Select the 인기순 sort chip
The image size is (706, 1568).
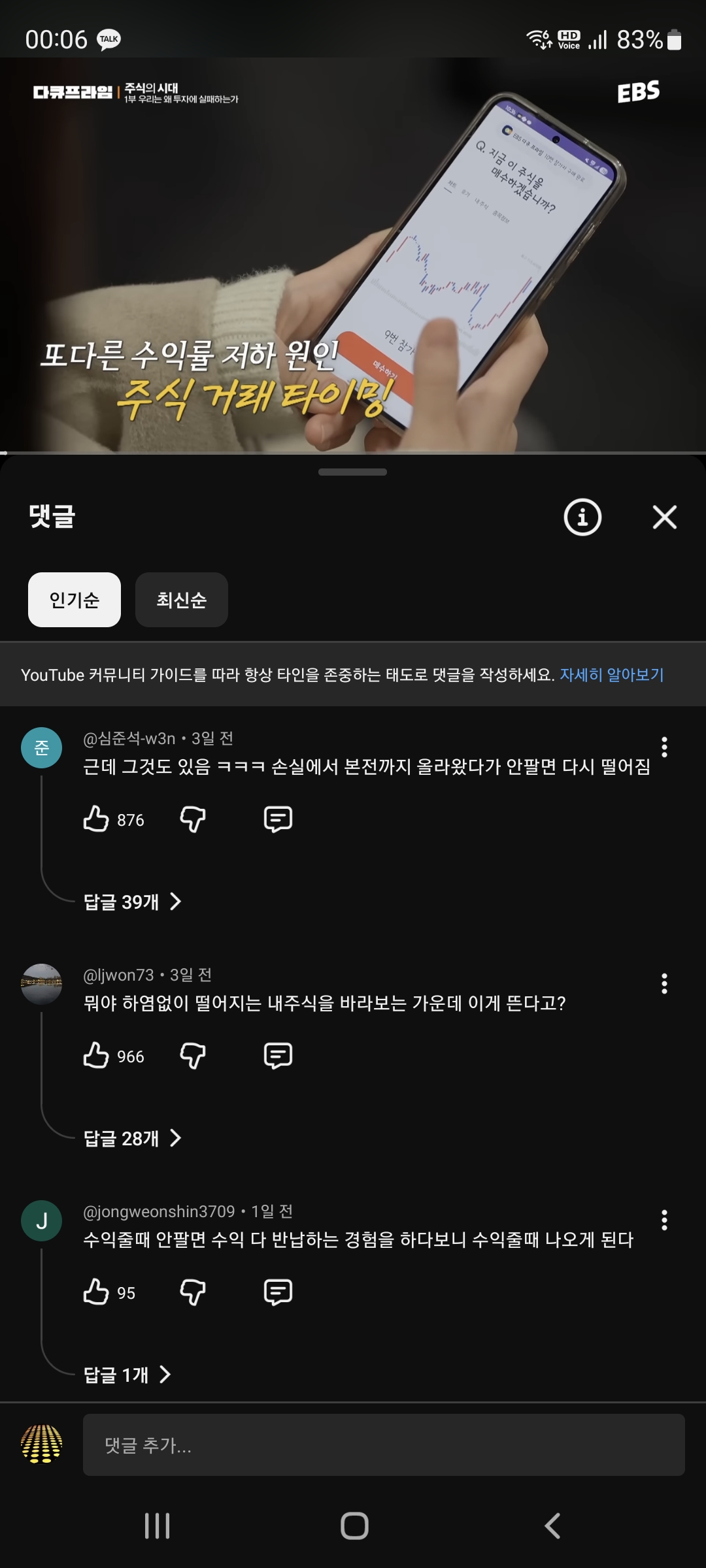[x=75, y=600]
